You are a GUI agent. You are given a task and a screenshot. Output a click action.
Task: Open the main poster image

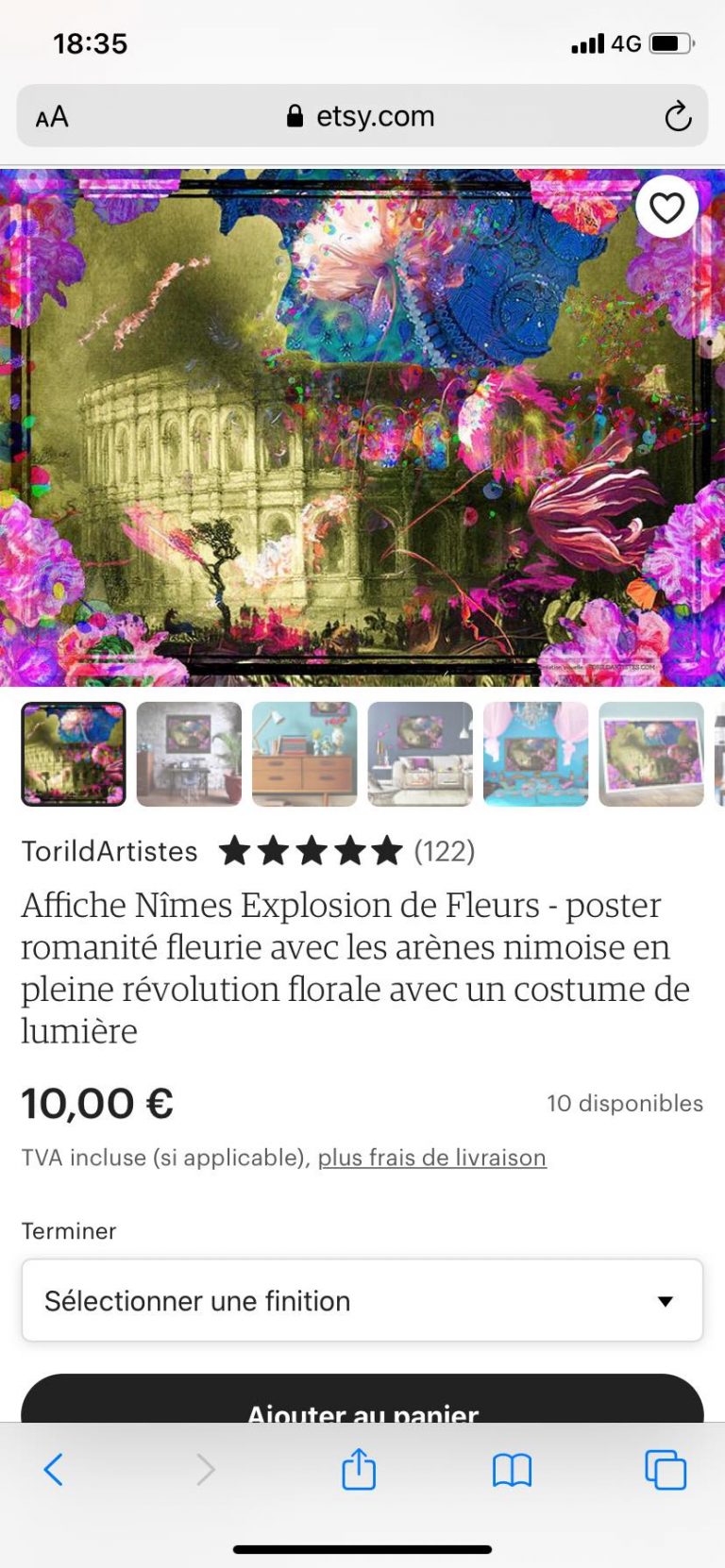[x=362, y=427]
